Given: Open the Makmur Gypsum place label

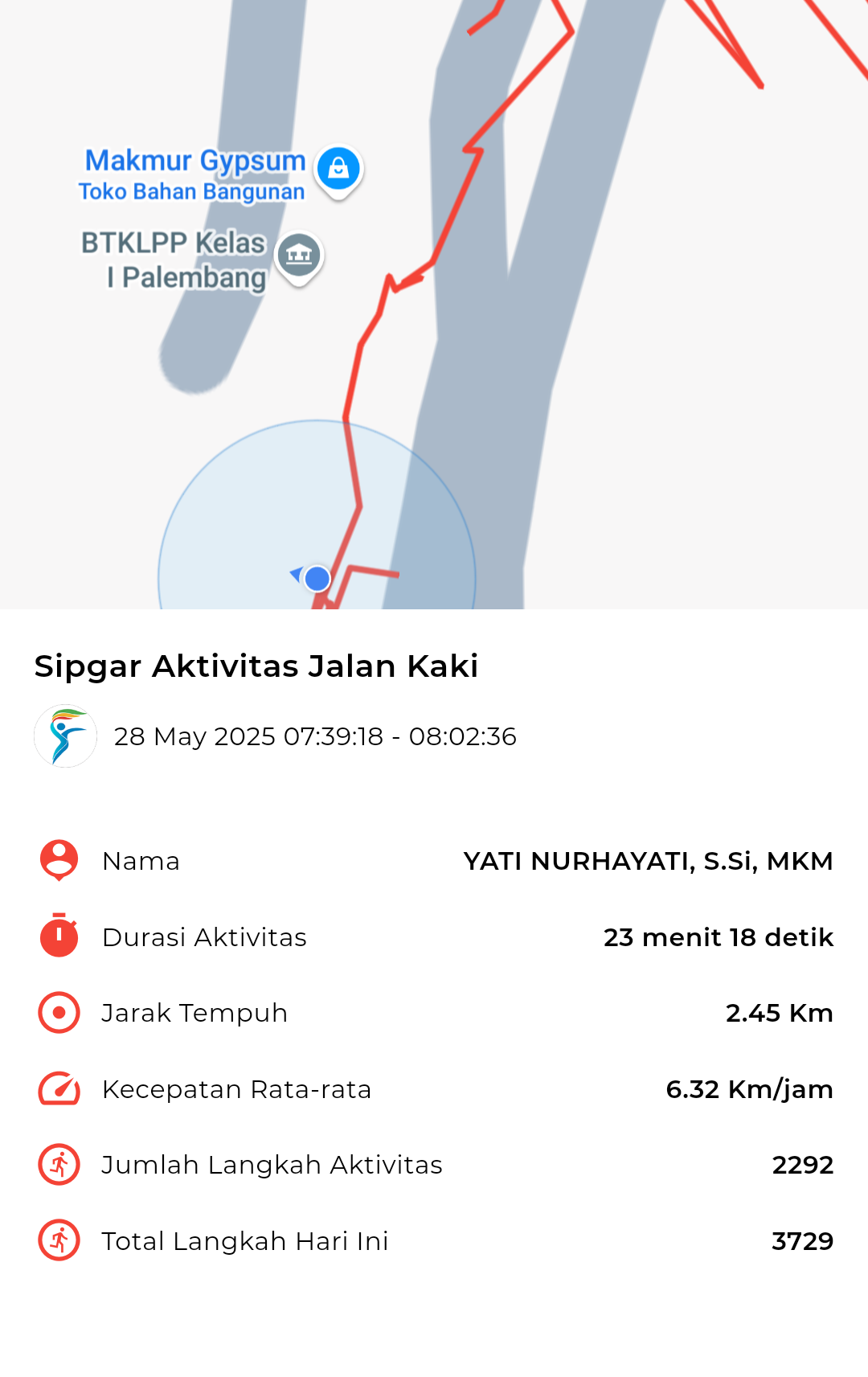Looking at the screenshot, I should [x=195, y=160].
